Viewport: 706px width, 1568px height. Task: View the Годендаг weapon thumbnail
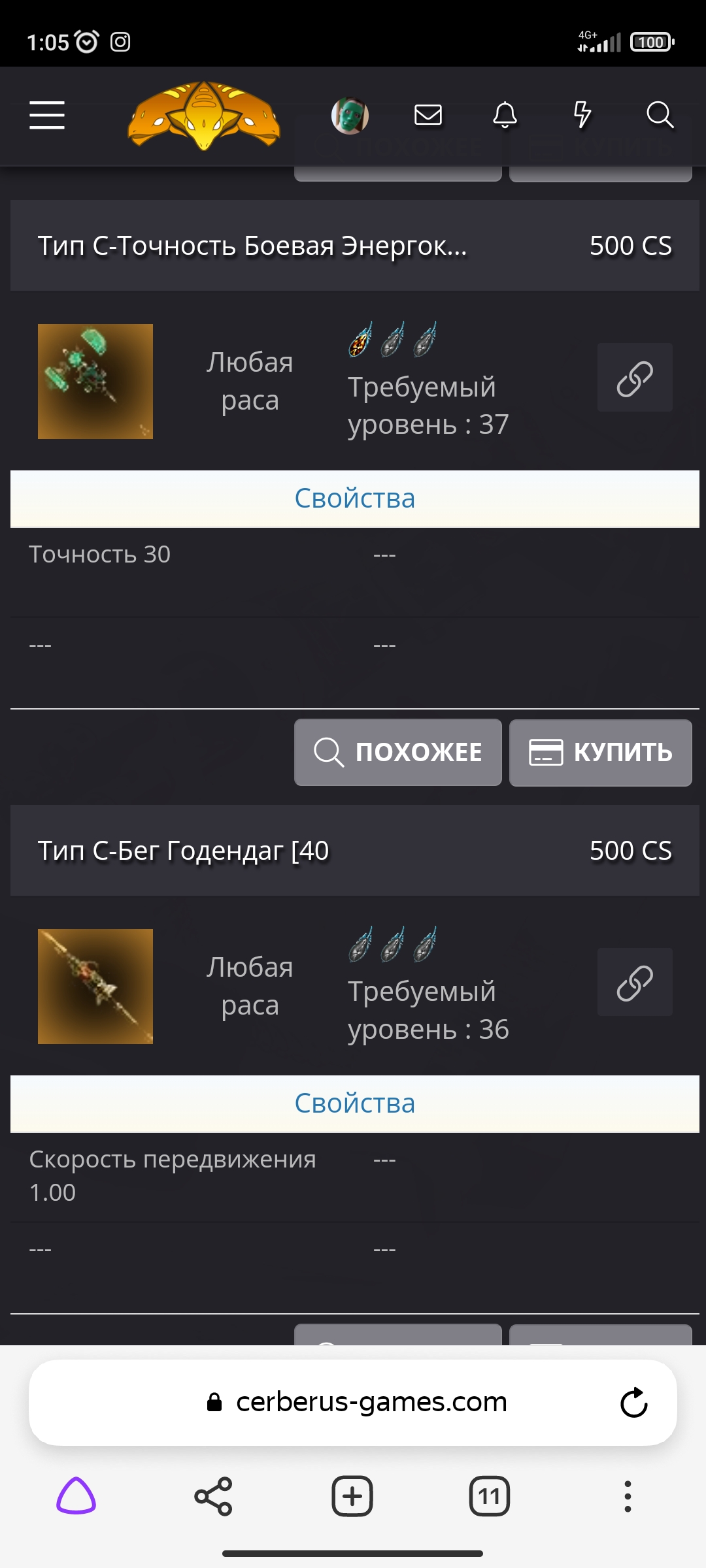click(x=95, y=987)
